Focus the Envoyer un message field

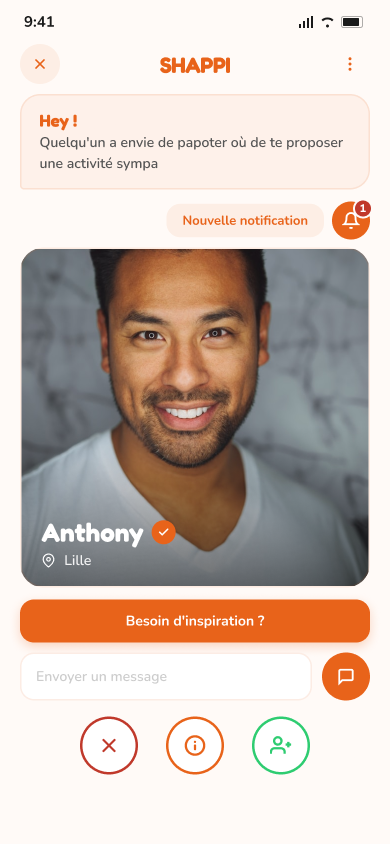166,677
